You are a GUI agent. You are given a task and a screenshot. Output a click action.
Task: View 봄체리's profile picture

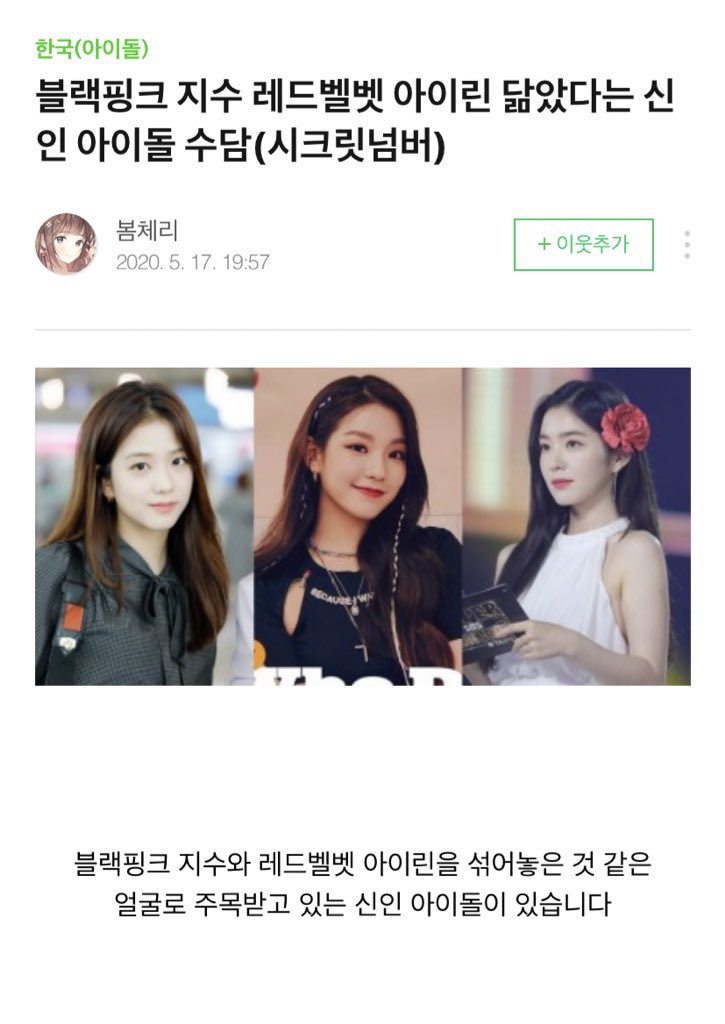point(66,244)
